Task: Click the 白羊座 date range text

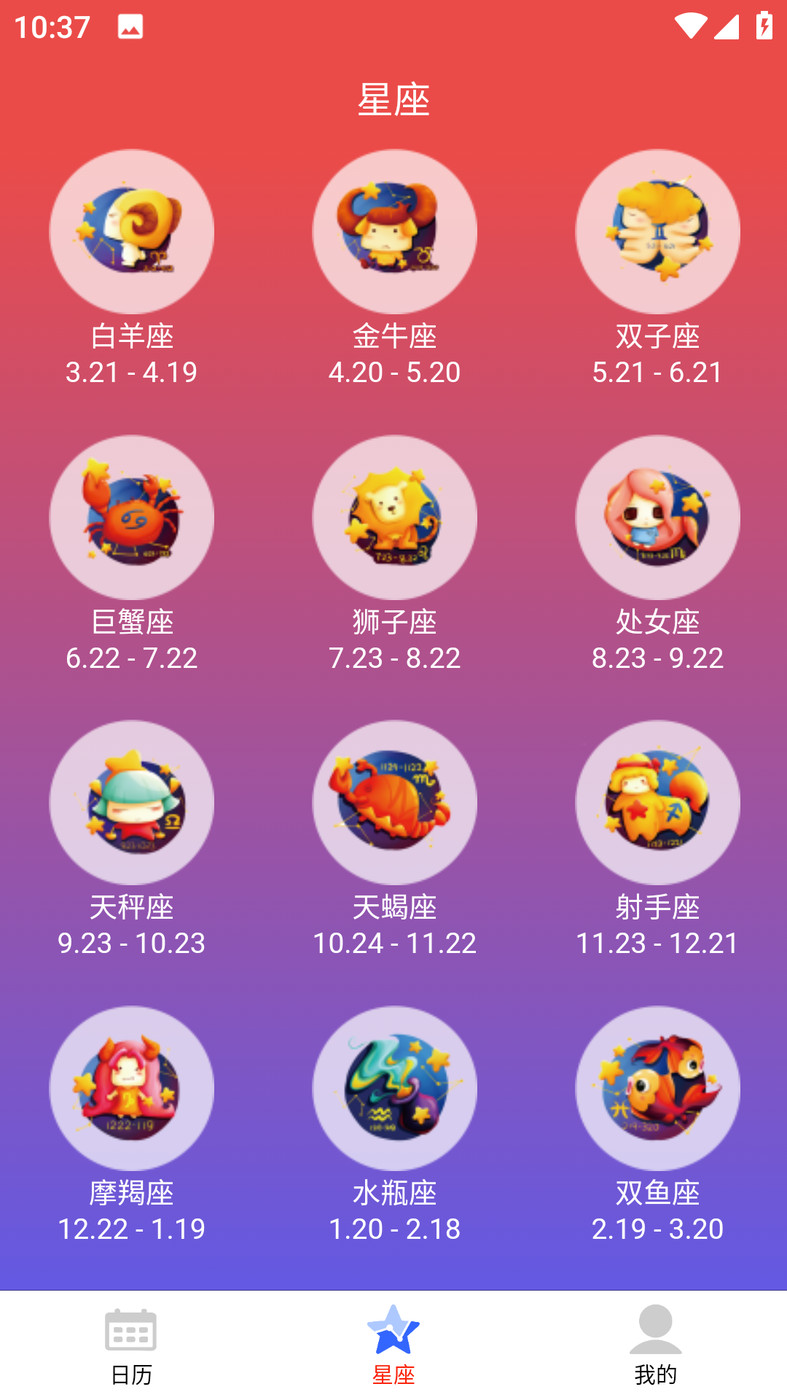Action: [x=131, y=372]
